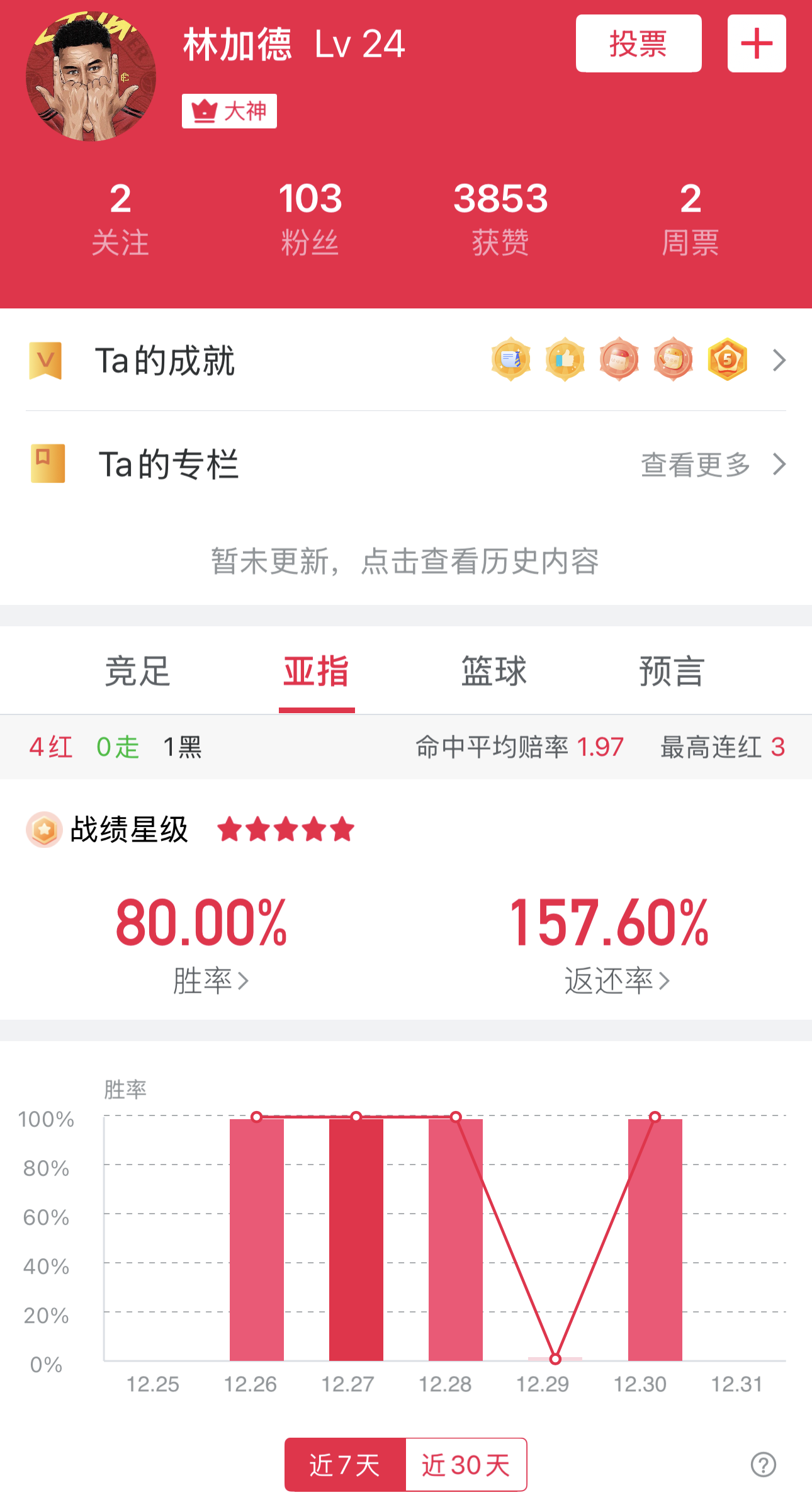Image resolution: width=812 pixels, height=1500 pixels.
Task: Show chart for 近7天
Action: [345, 1465]
